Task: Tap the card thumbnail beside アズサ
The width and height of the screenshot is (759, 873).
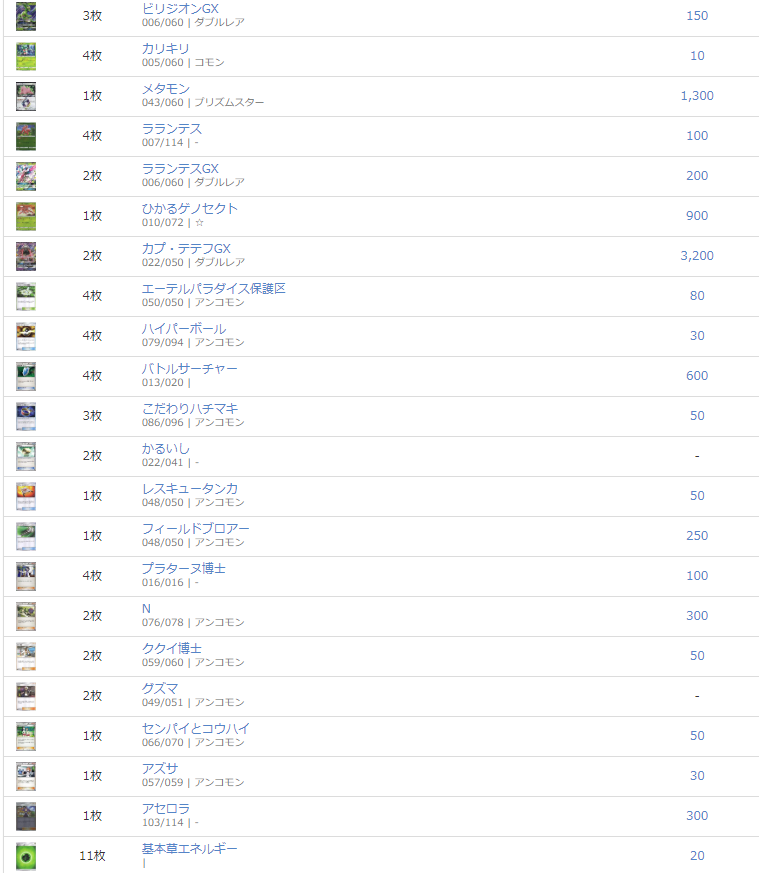Action: tap(26, 776)
